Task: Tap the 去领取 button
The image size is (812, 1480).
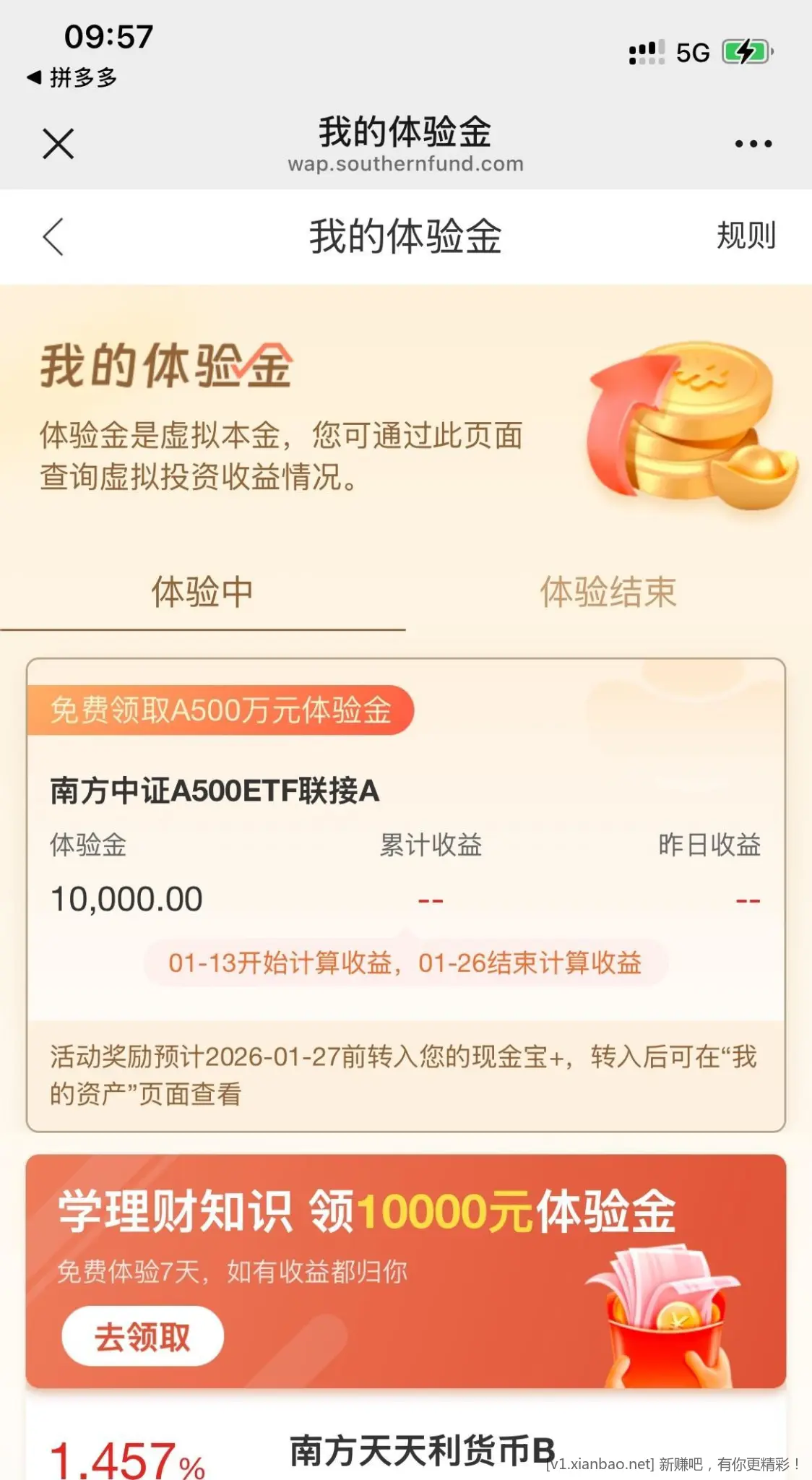Action: tap(142, 1337)
